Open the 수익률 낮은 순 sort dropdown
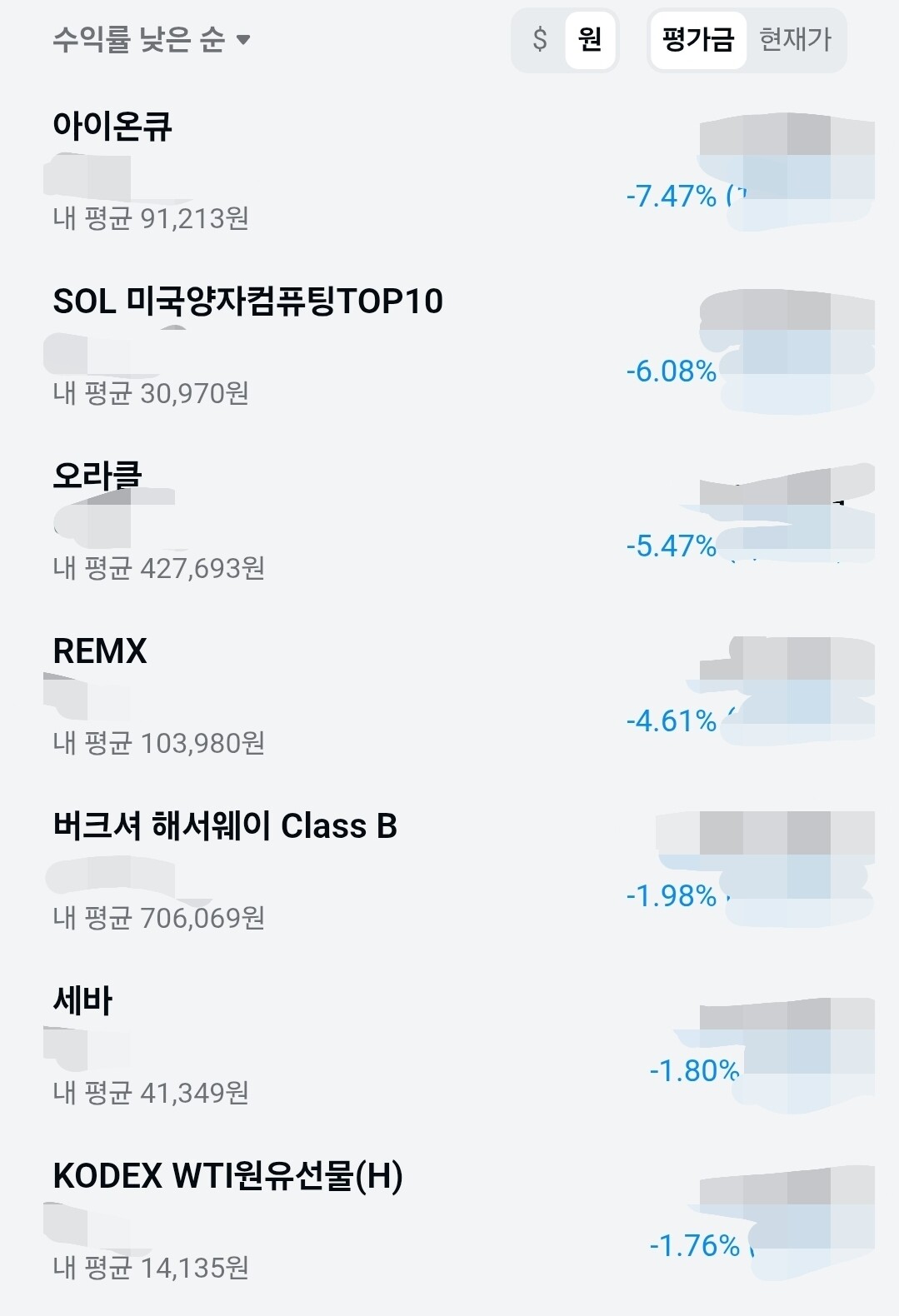The height and width of the screenshot is (1316, 899). [152, 39]
